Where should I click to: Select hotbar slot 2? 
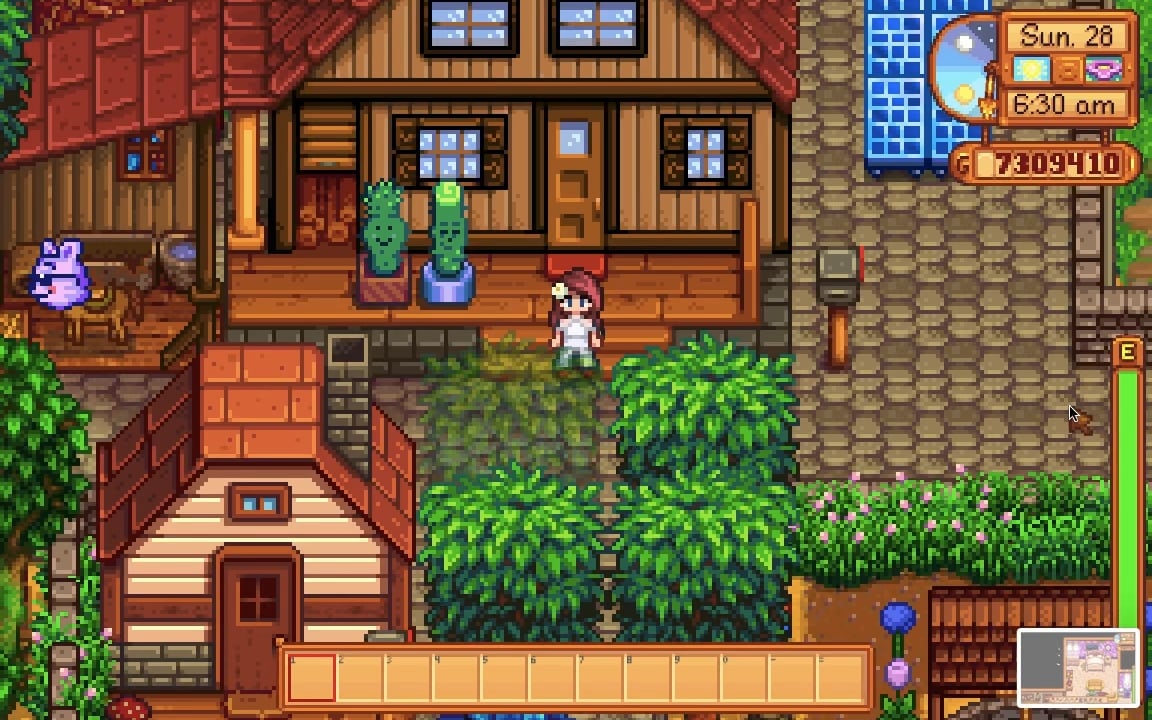[x=359, y=677]
